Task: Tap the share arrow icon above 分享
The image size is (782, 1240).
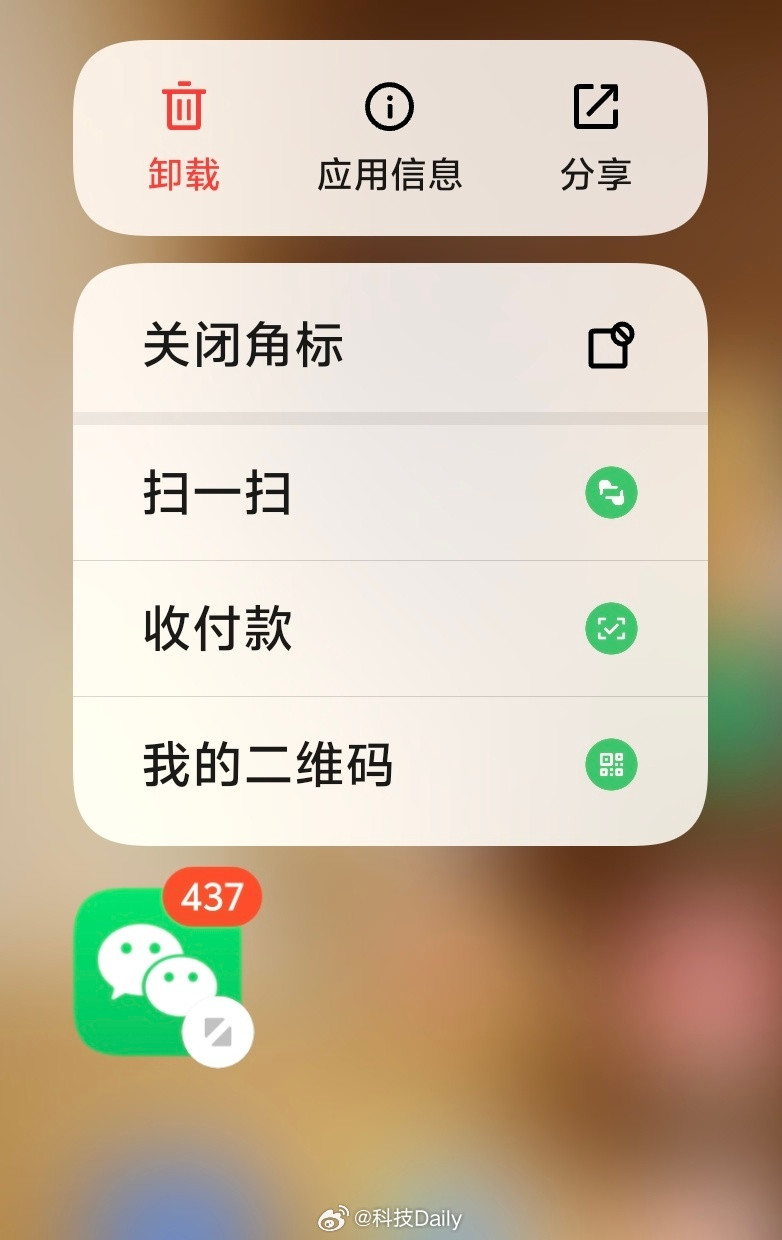Action: click(x=596, y=106)
